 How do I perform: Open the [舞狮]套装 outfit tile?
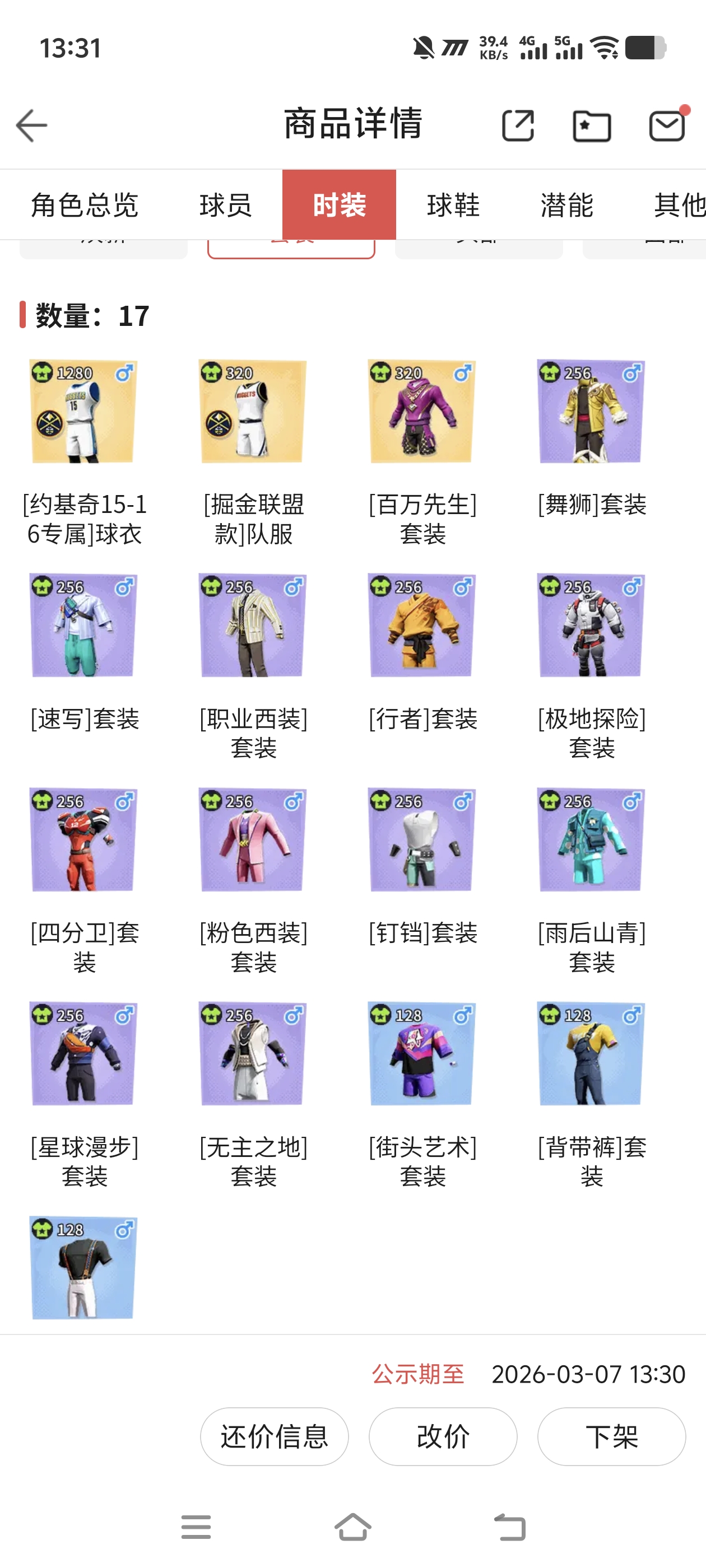591,412
